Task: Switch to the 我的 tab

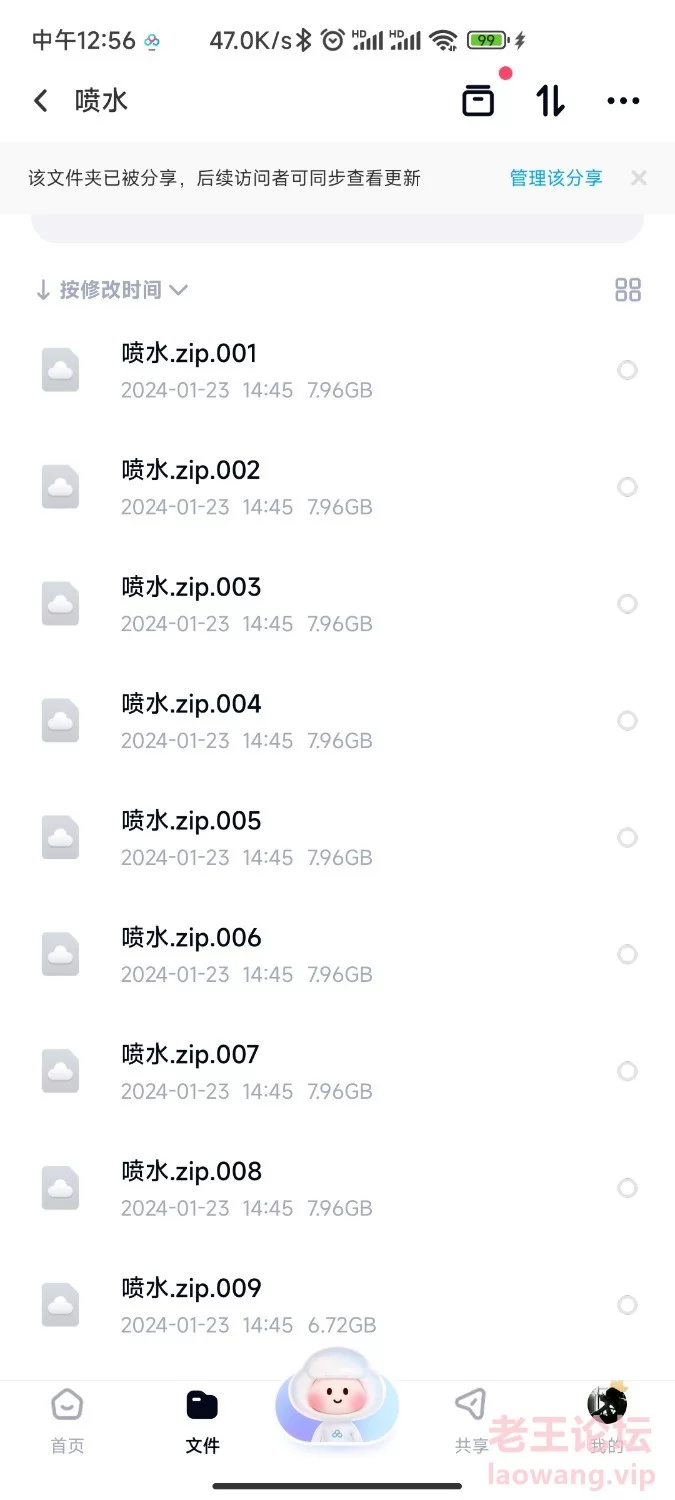Action: point(607,1421)
